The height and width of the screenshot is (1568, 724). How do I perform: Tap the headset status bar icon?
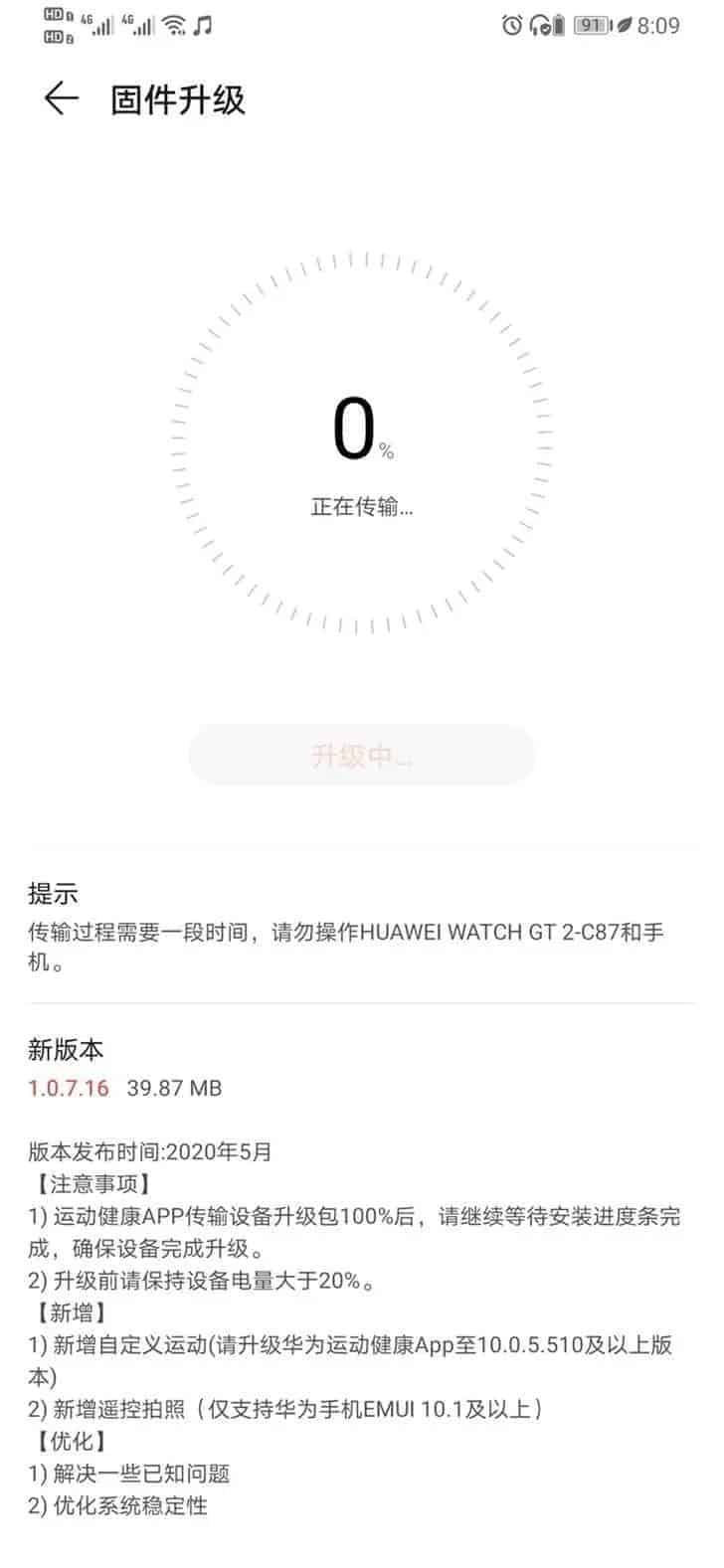tap(541, 24)
